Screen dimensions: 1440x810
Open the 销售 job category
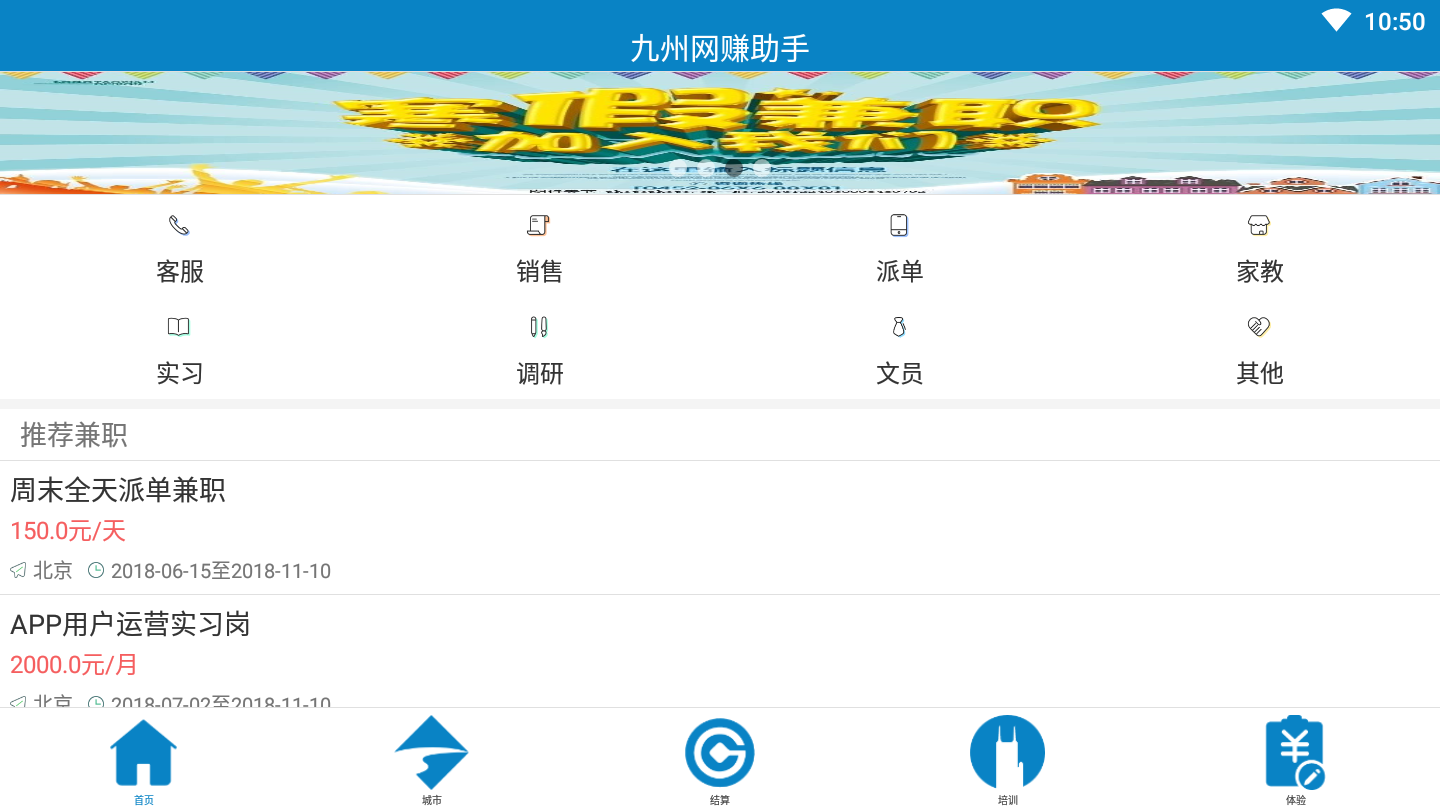540,250
